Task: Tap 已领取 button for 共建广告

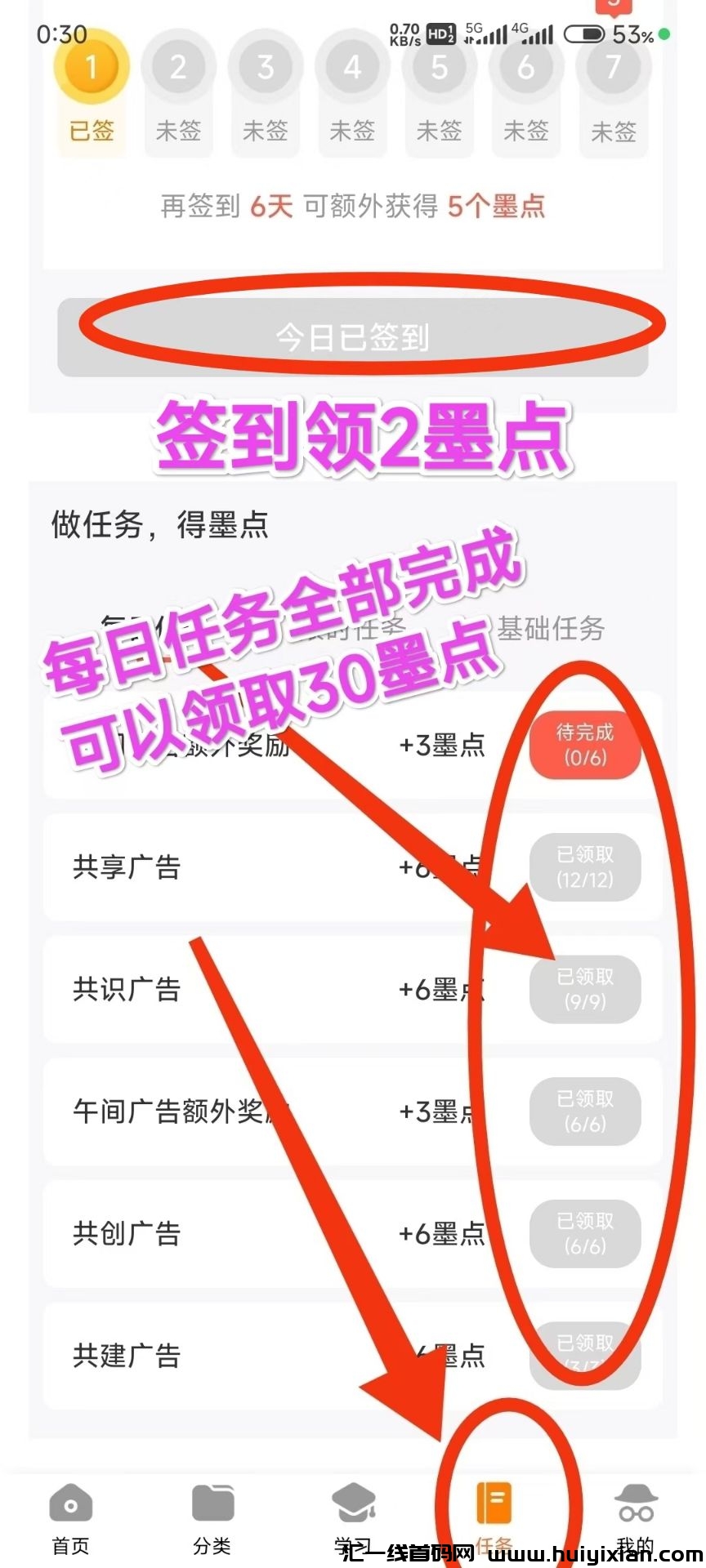Action: coord(585,1354)
